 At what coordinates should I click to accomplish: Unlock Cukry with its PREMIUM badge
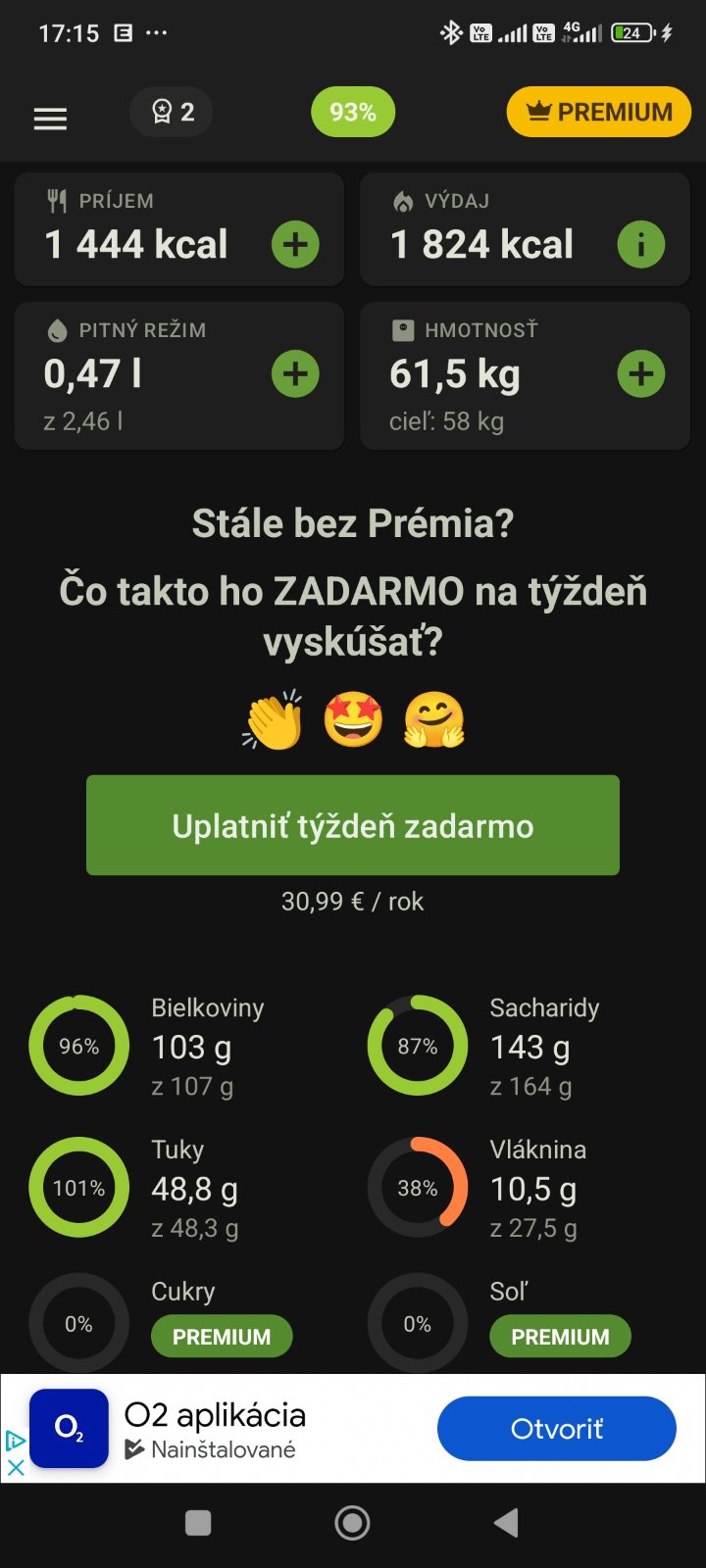222,1337
